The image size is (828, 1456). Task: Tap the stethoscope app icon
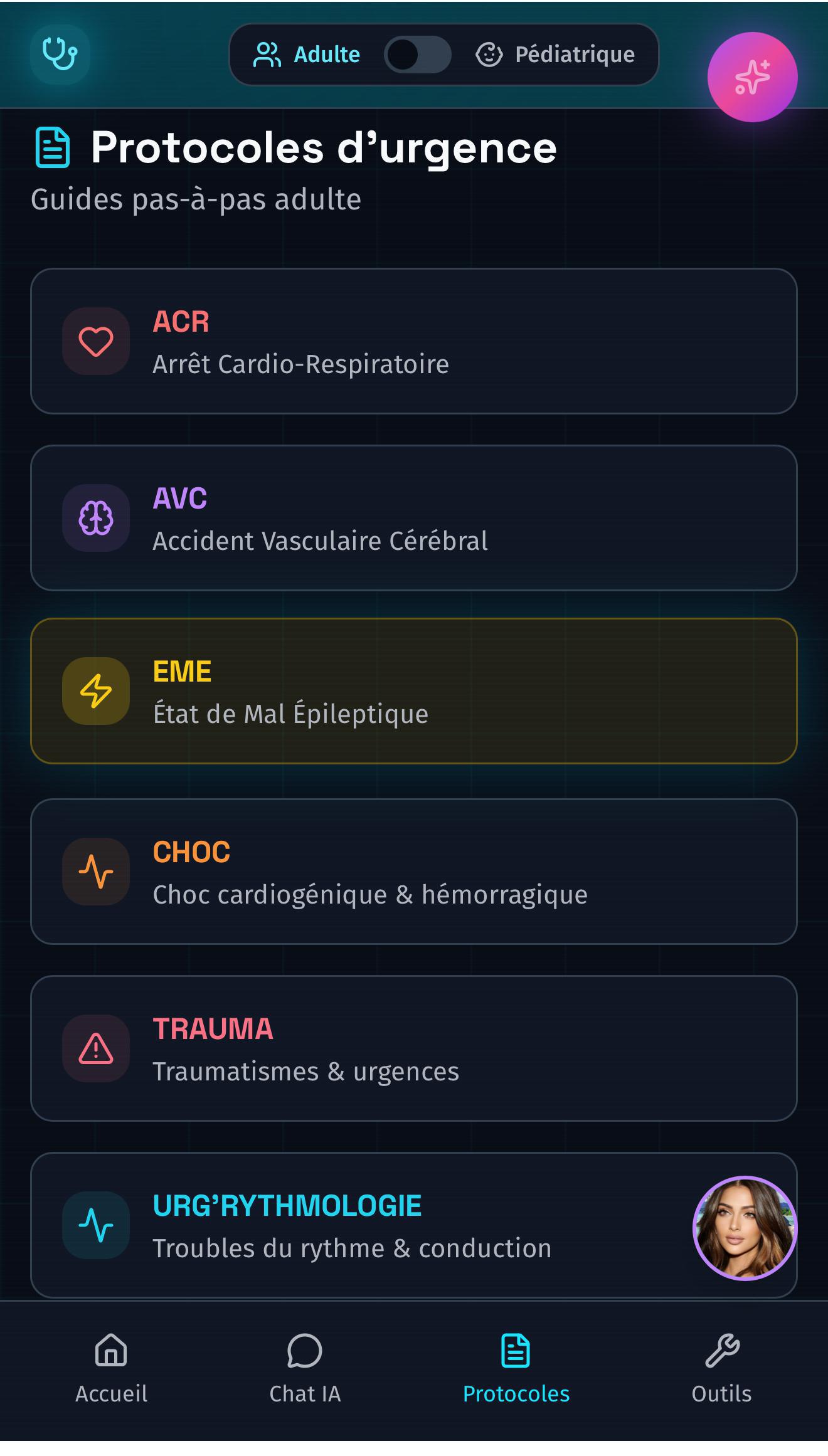(x=60, y=54)
